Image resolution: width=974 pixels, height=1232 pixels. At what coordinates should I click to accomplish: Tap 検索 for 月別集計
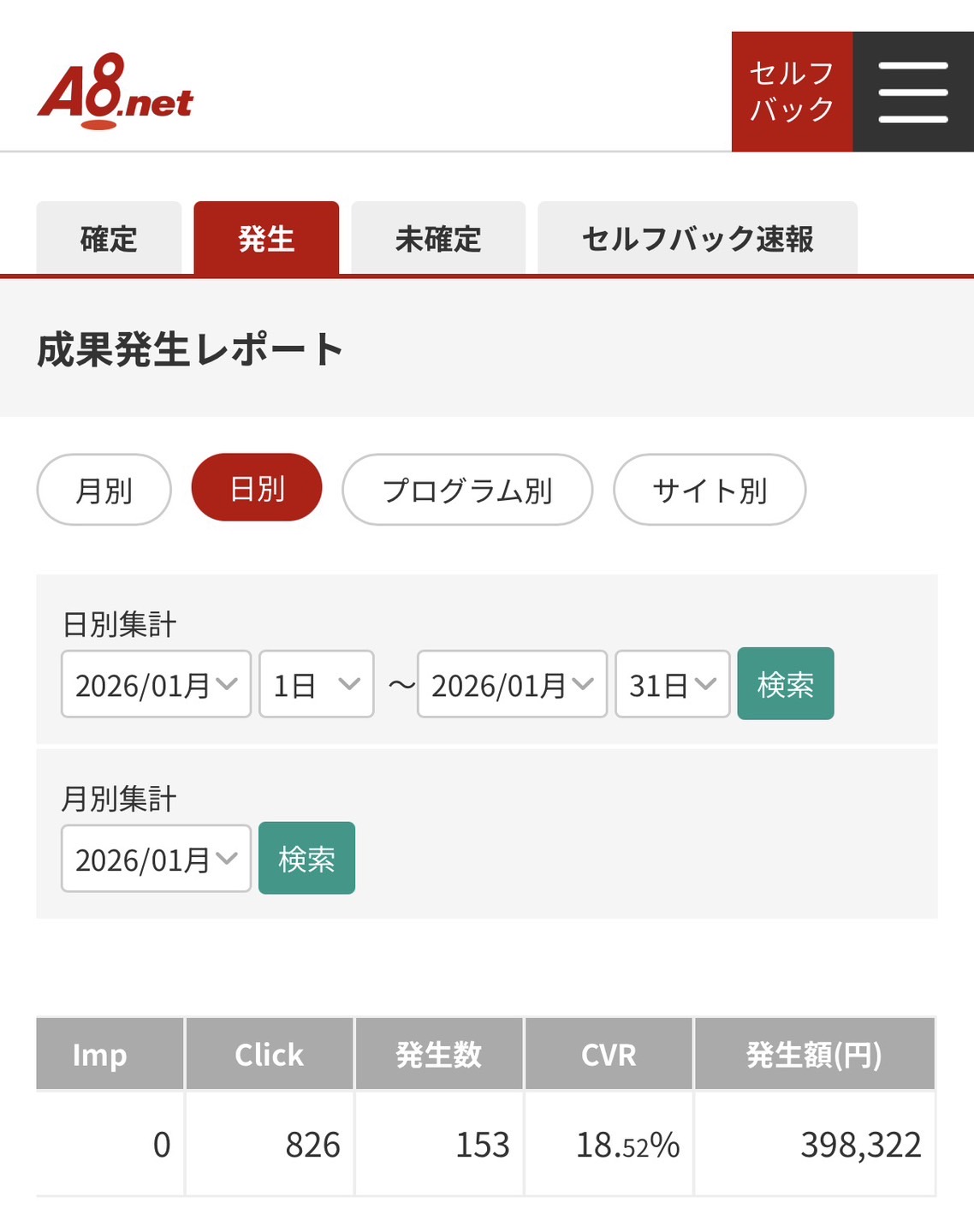(306, 859)
